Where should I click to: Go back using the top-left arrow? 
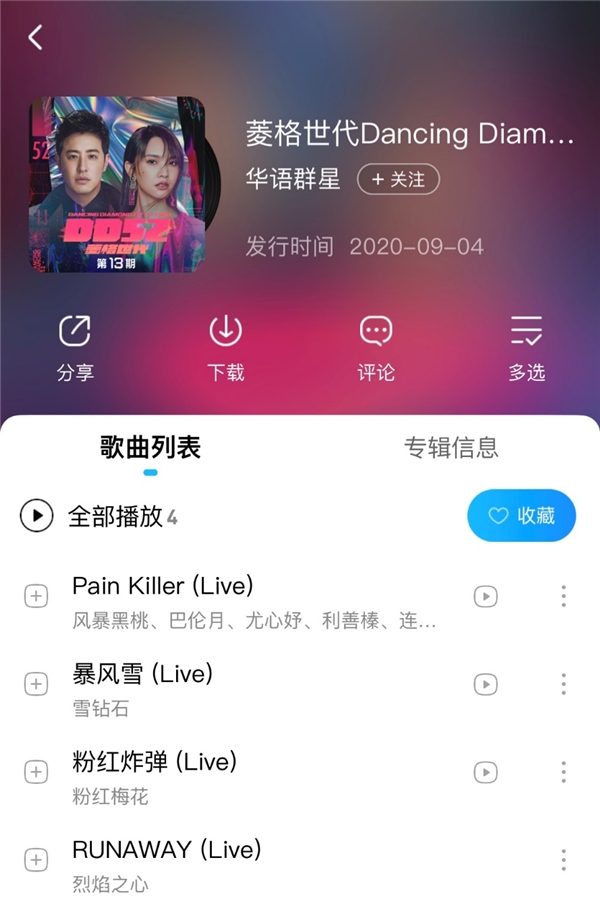tap(36, 38)
